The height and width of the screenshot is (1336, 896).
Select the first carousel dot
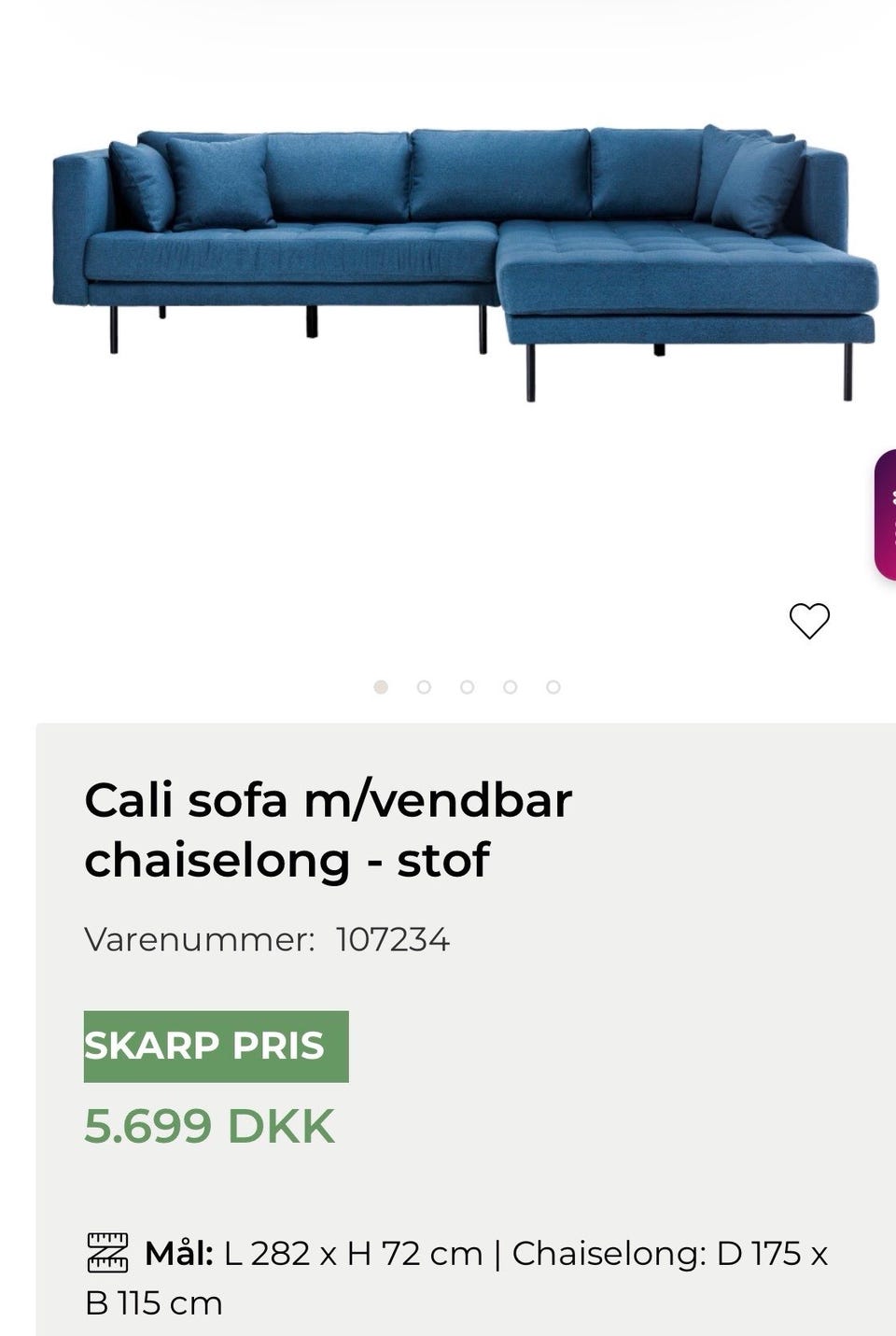click(380, 686)
